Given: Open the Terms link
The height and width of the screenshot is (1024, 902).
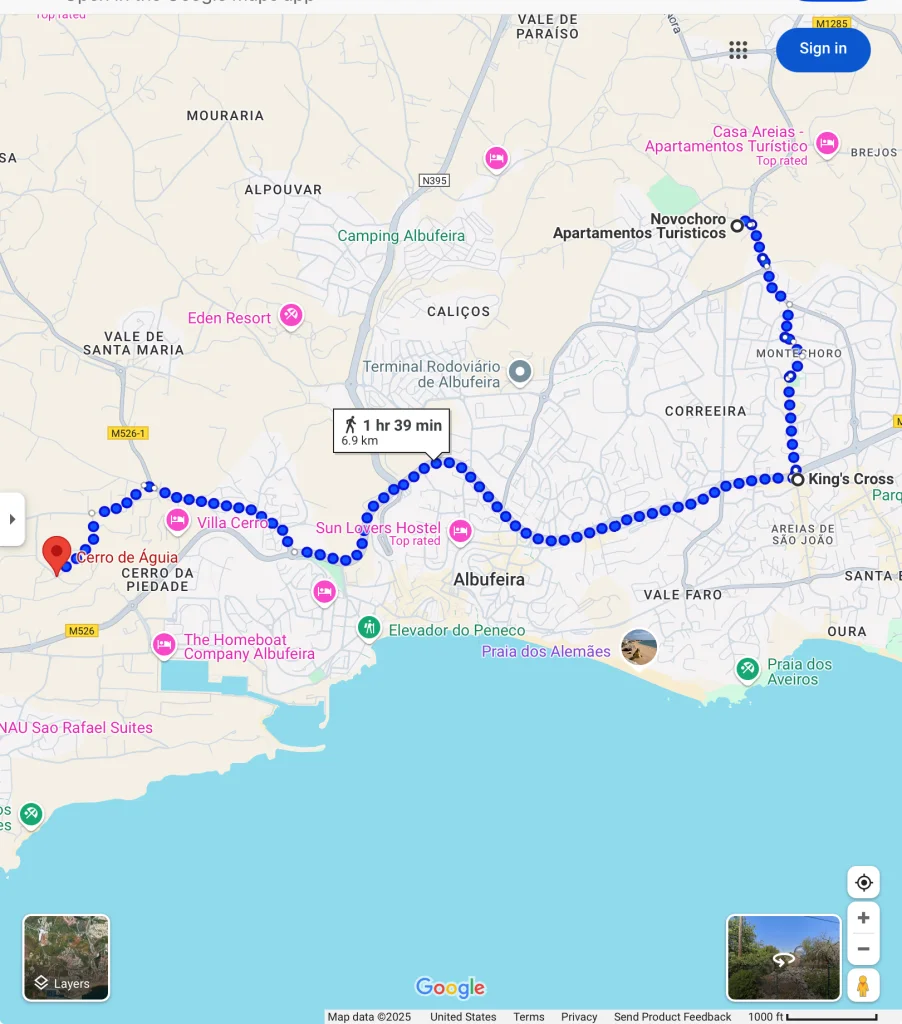Looking at the screenshot, I should [528, 1017].
